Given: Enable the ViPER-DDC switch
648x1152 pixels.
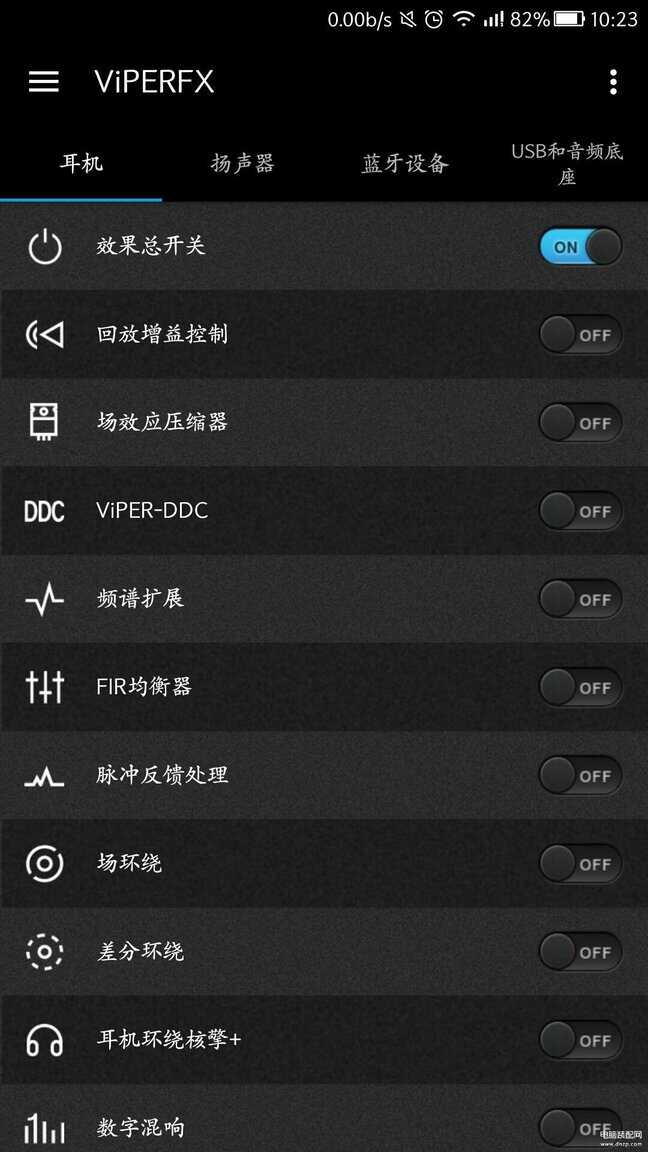Looking at the screenshot, I should 580,511.
